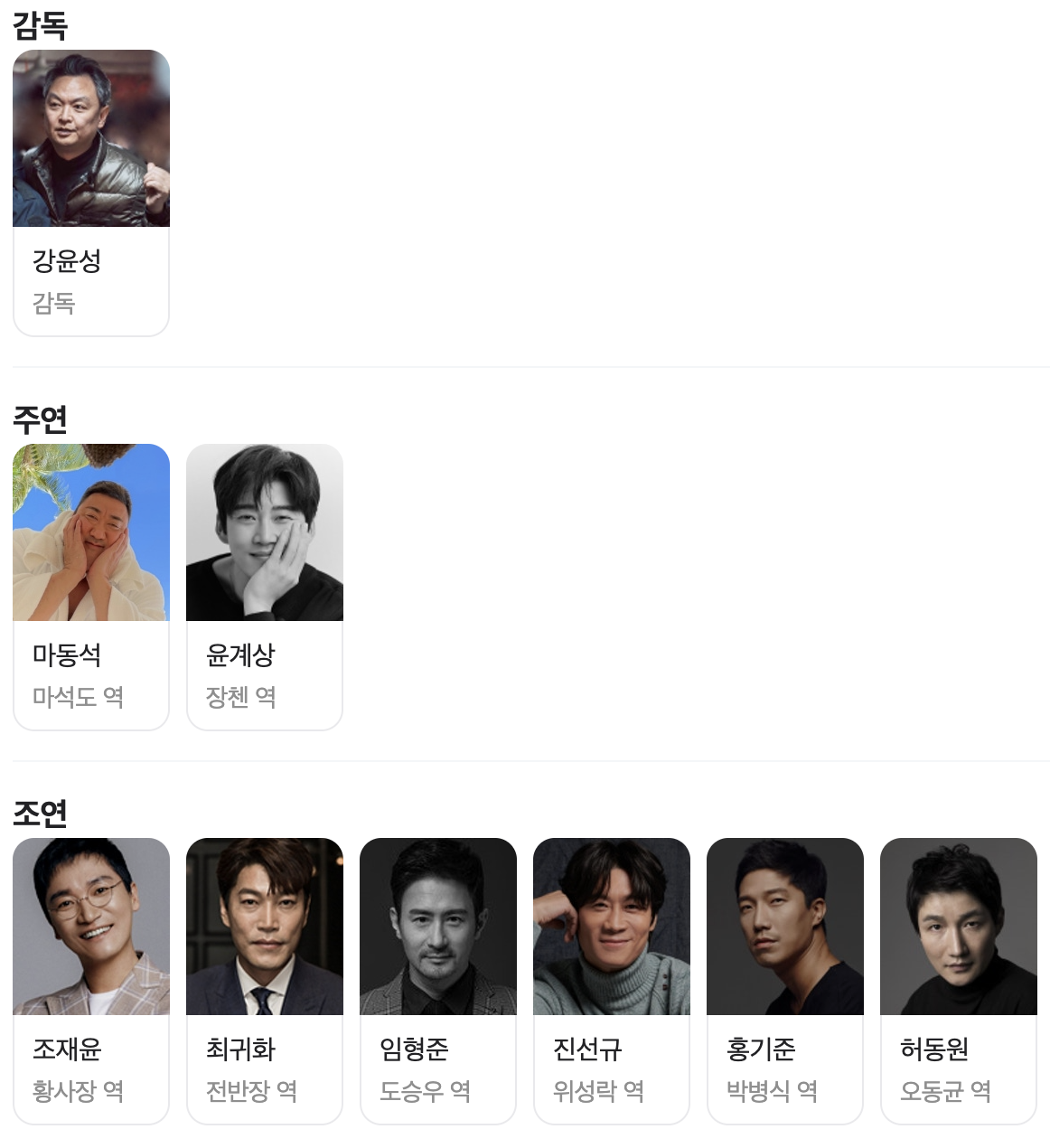Select supporting actor 조재윤's card

coord(91,981)
